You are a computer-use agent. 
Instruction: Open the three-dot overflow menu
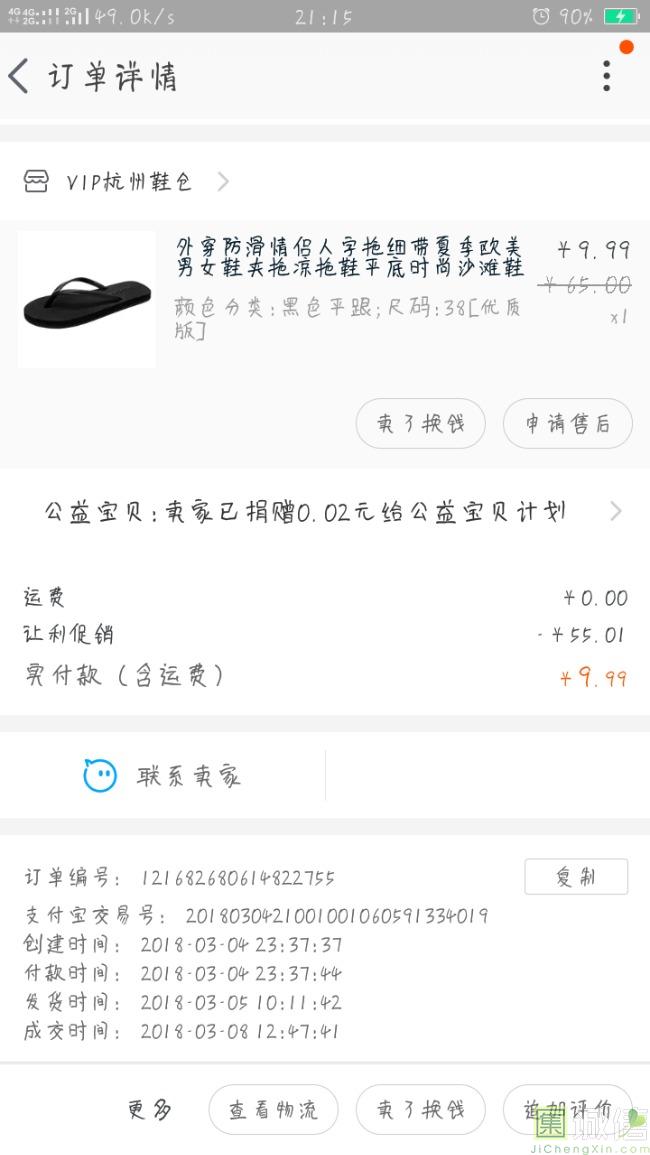tap(606, 76)
